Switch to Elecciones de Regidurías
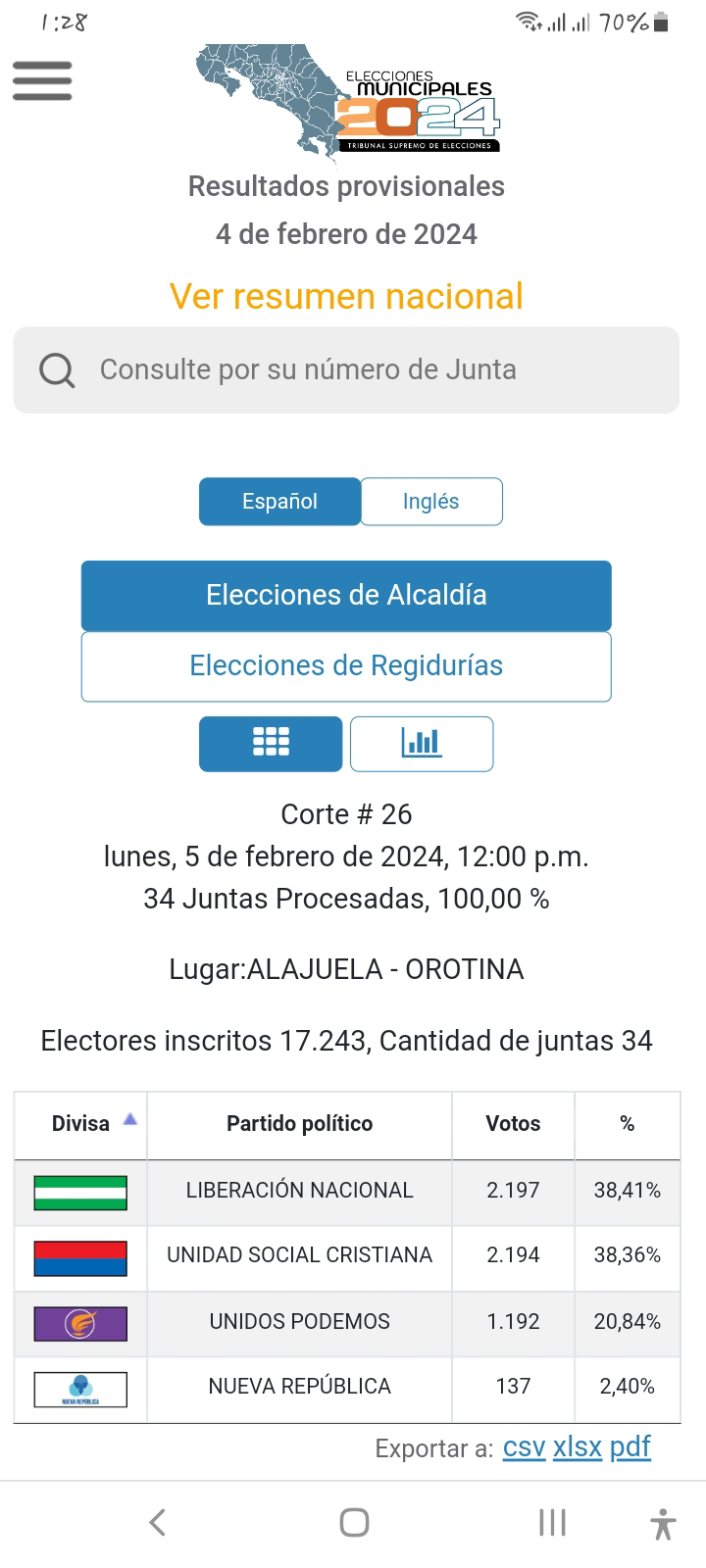 click(x=346, y=666)
